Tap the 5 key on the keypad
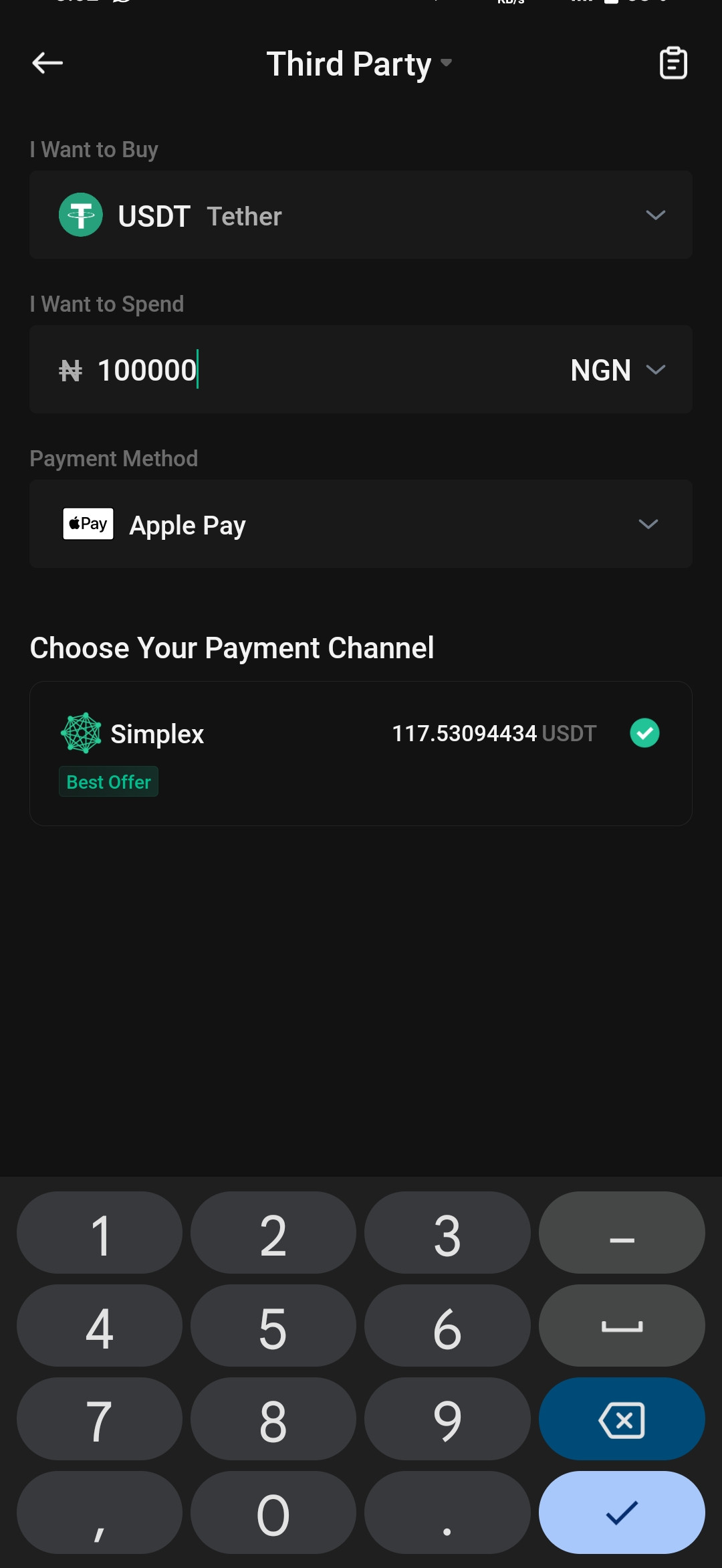Image resolution: width=722 pixels, height=1568 pixels. coord(273,1326)
